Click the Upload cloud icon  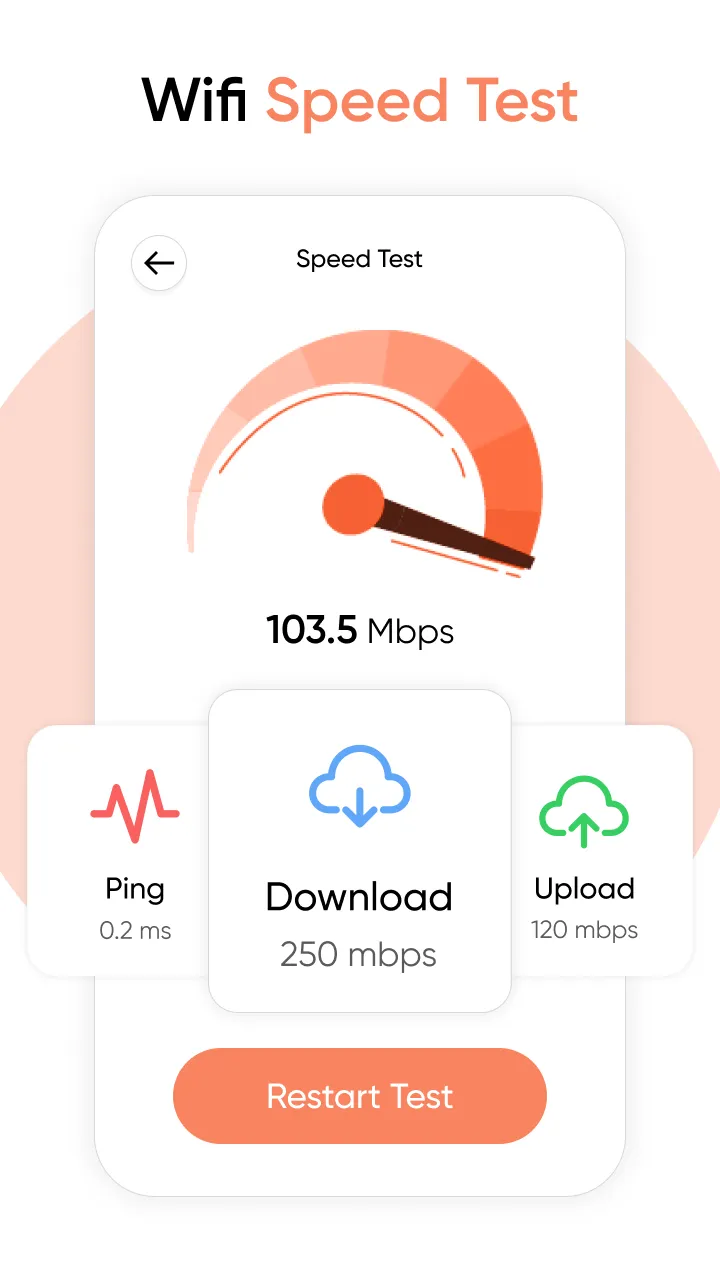pyautogui.click(x=584, y=812)
